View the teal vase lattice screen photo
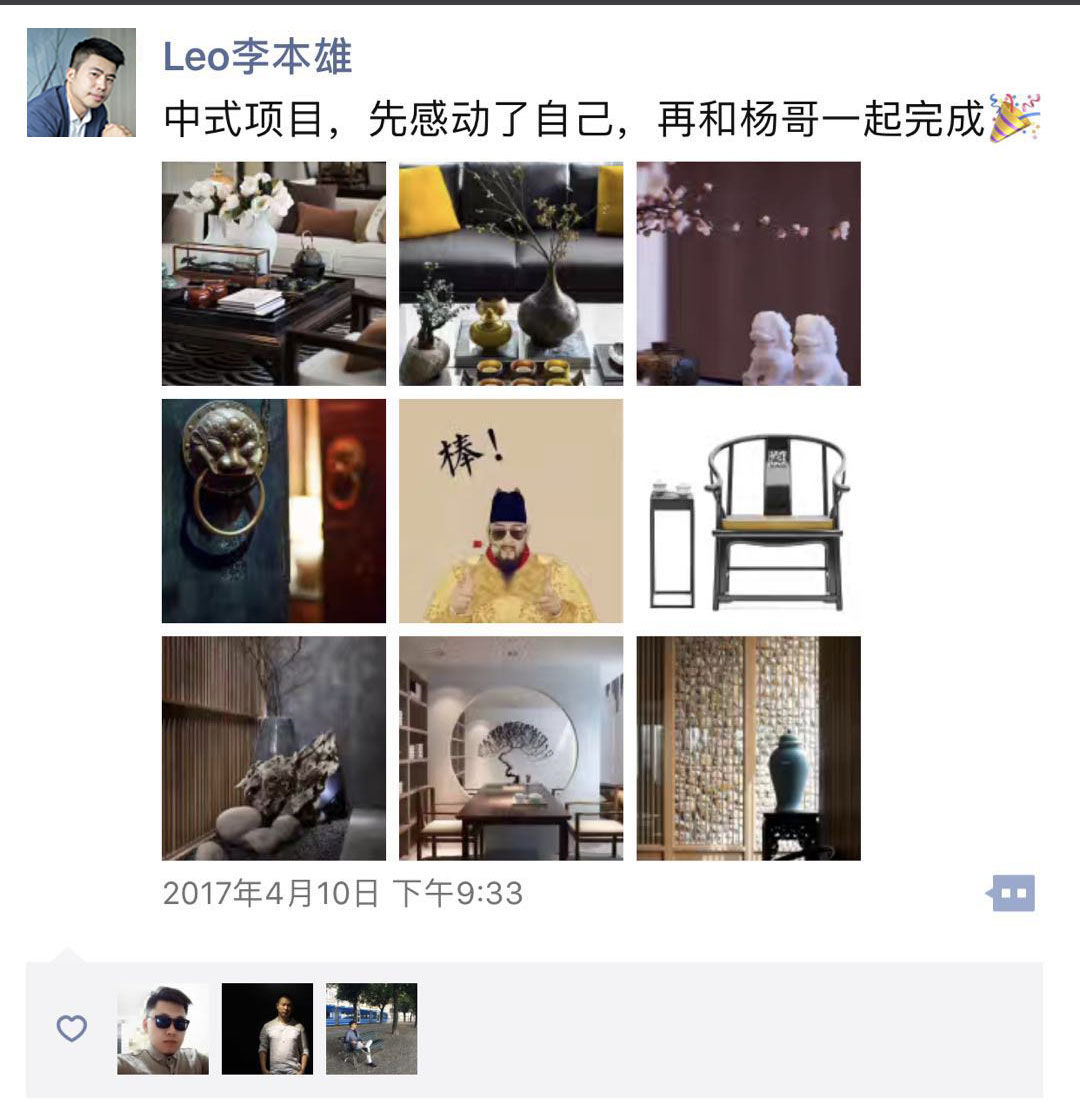 [x=748, y=748]
